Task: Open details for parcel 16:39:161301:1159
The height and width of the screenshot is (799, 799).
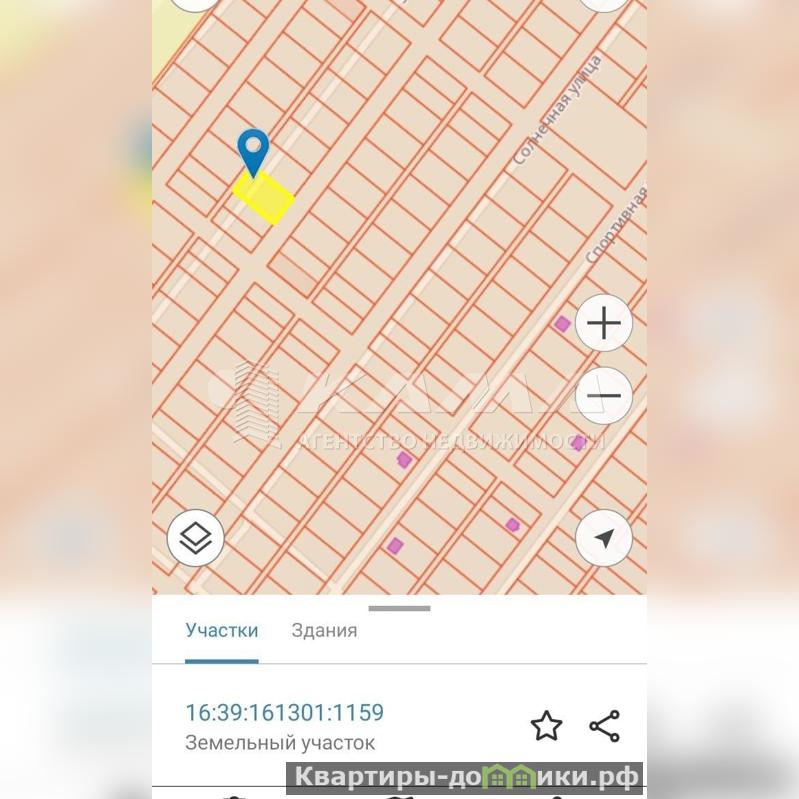Action: [x=284, y=713]
